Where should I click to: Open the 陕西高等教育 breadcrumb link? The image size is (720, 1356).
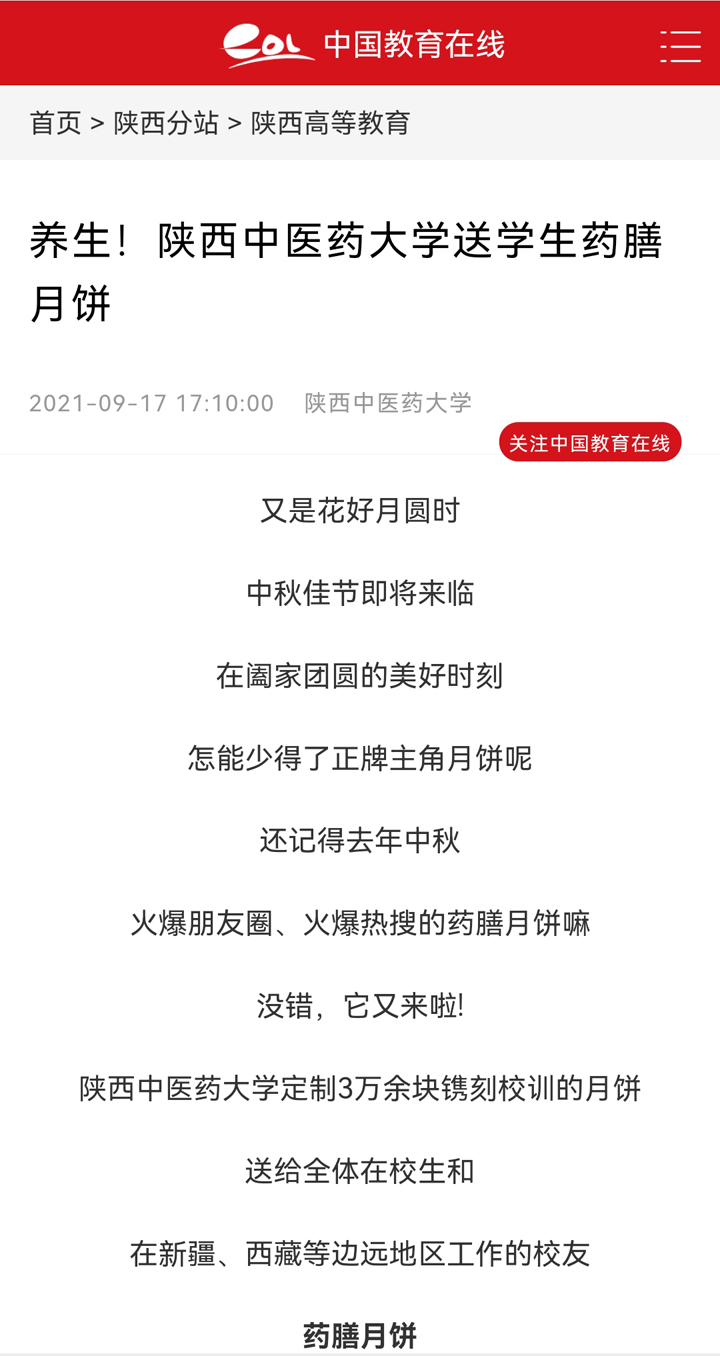coord(330,123)
